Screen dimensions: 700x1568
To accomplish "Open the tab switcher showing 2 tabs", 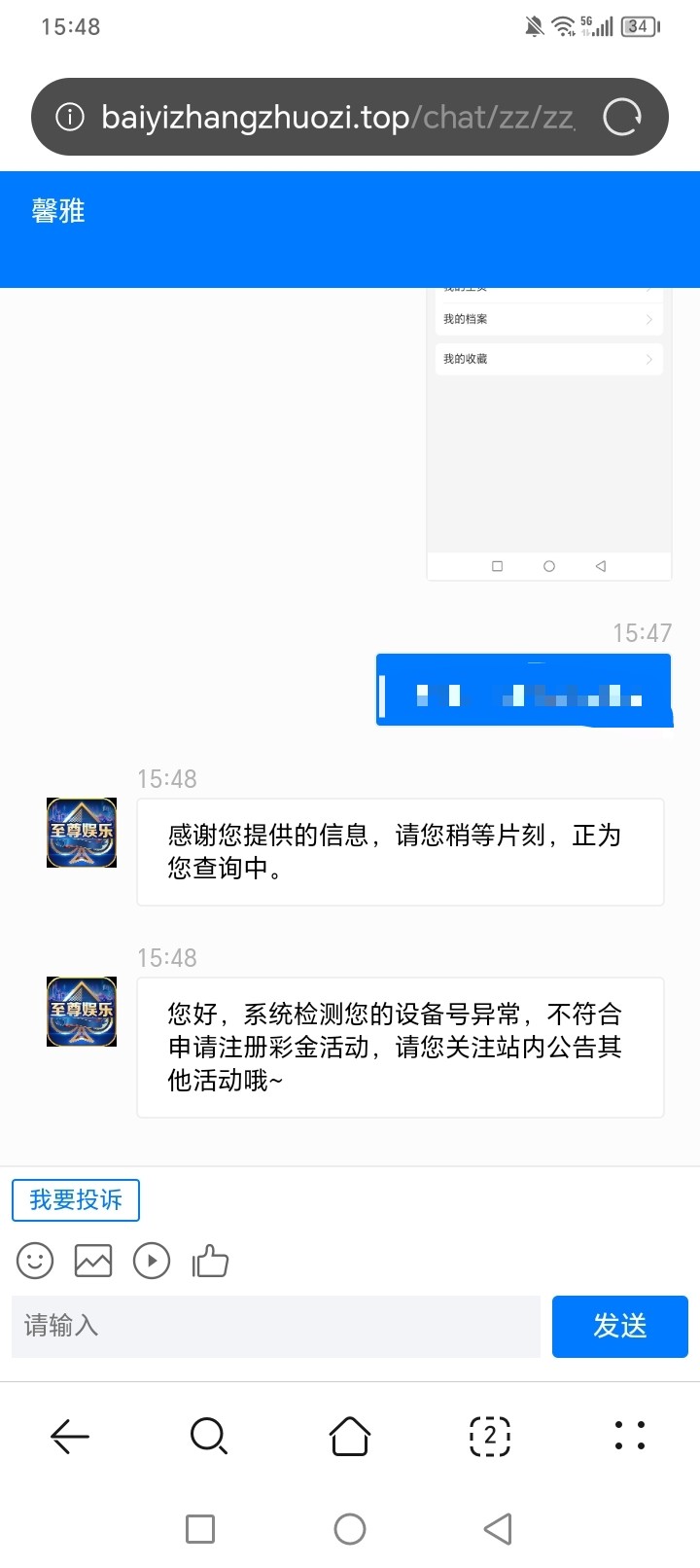I will pyautogui.click(x=490, y=1435).
